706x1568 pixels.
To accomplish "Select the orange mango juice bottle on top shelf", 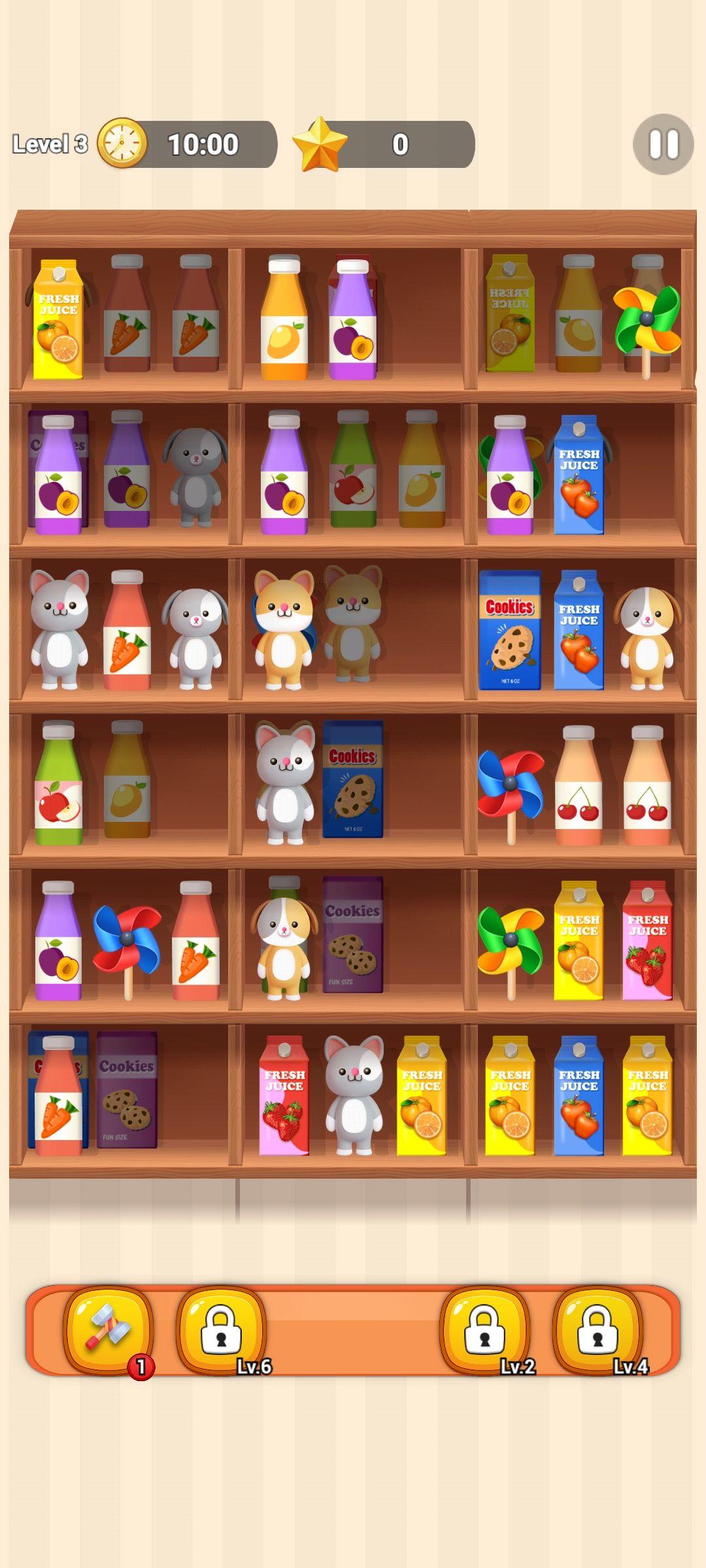I will pos(284,320).
